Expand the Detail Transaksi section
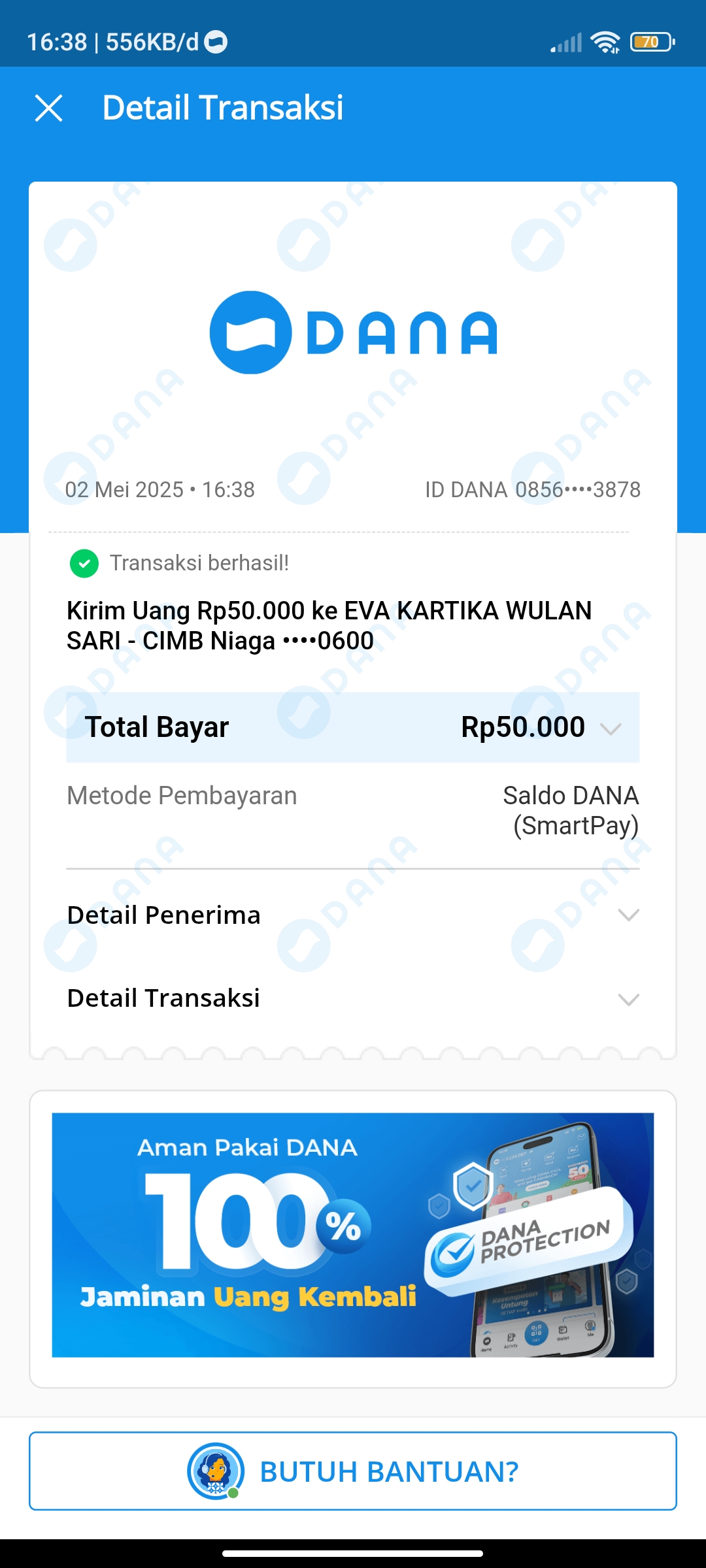 pos(352,998)
